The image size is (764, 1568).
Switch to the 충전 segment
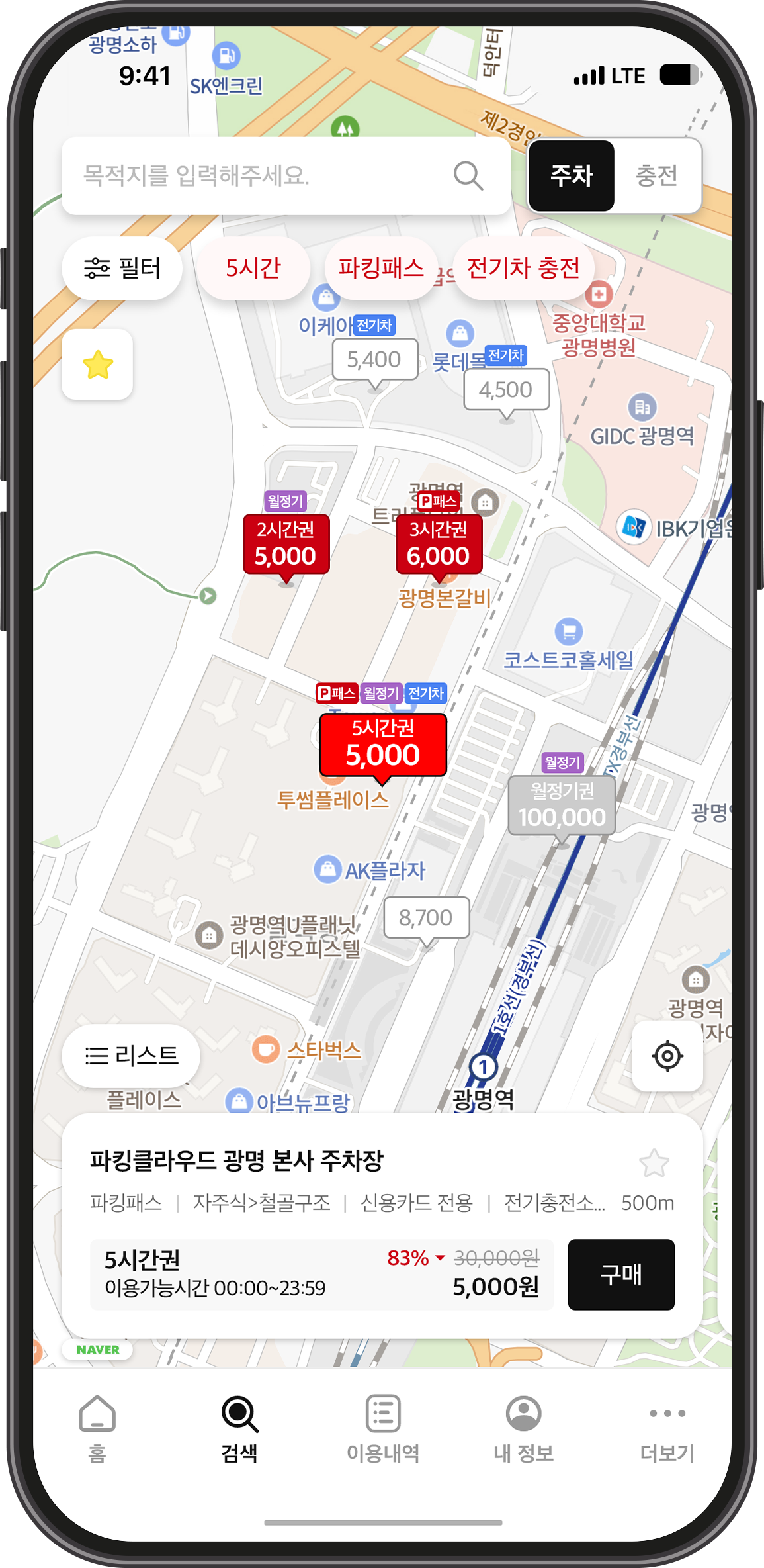(656, 176)
